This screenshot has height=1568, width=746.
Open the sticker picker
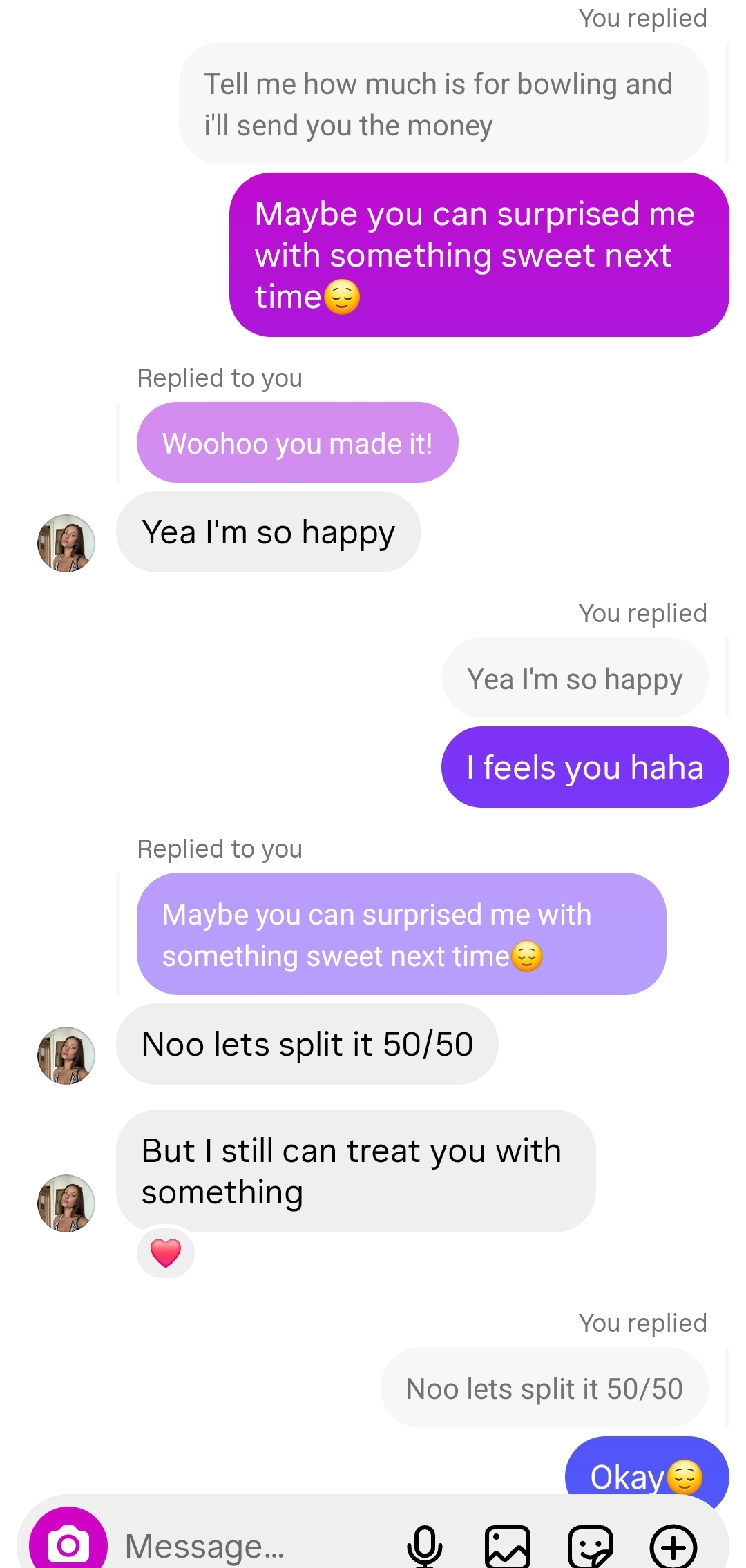[590, 1547]
